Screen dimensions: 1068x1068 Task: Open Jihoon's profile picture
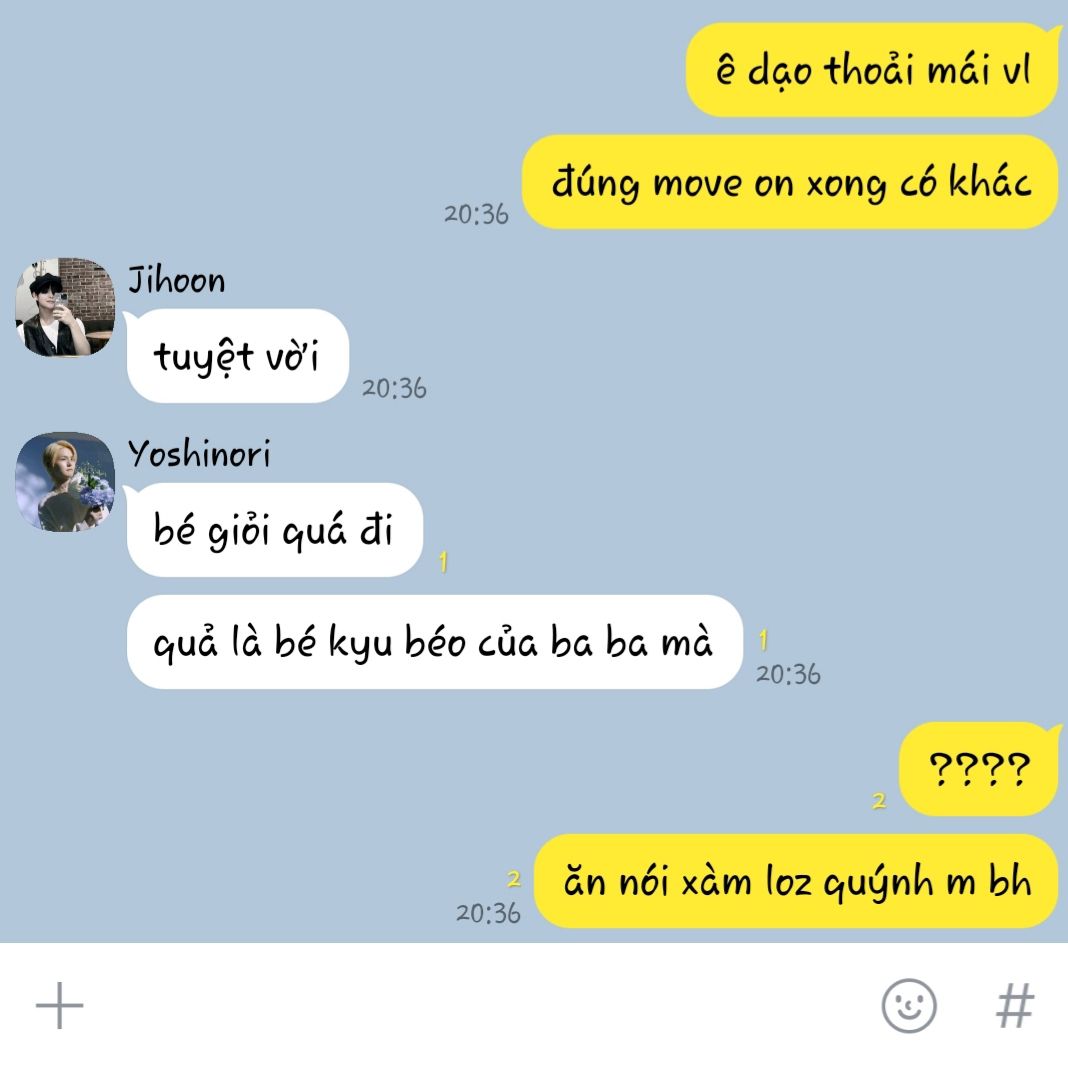(65, 307)
